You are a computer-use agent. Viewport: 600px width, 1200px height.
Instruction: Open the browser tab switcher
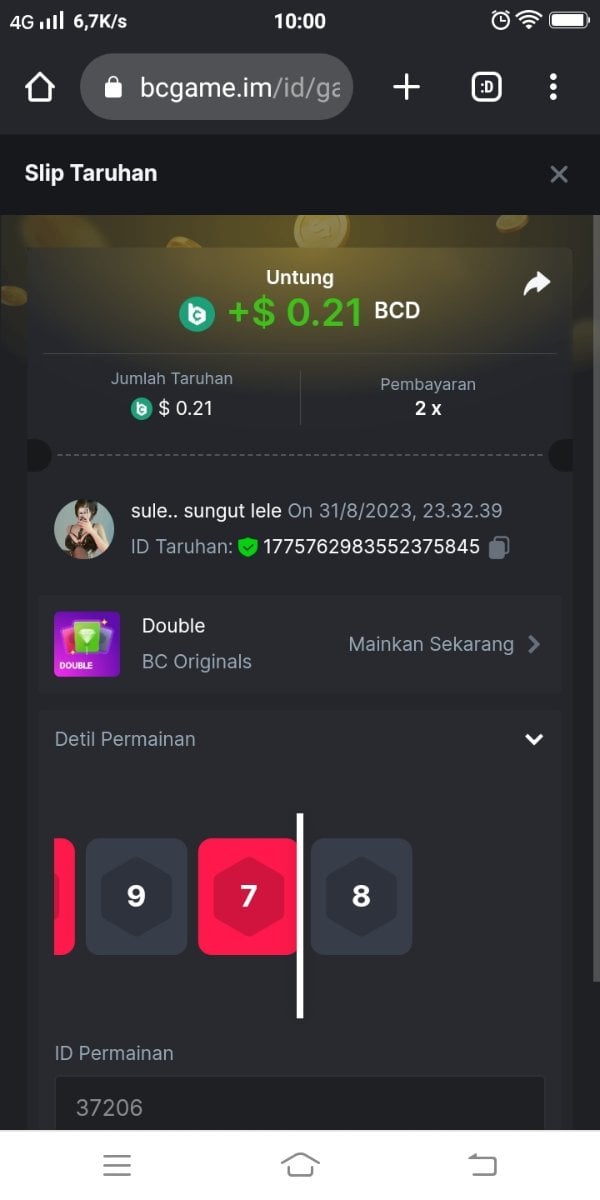tap(486, 88)
